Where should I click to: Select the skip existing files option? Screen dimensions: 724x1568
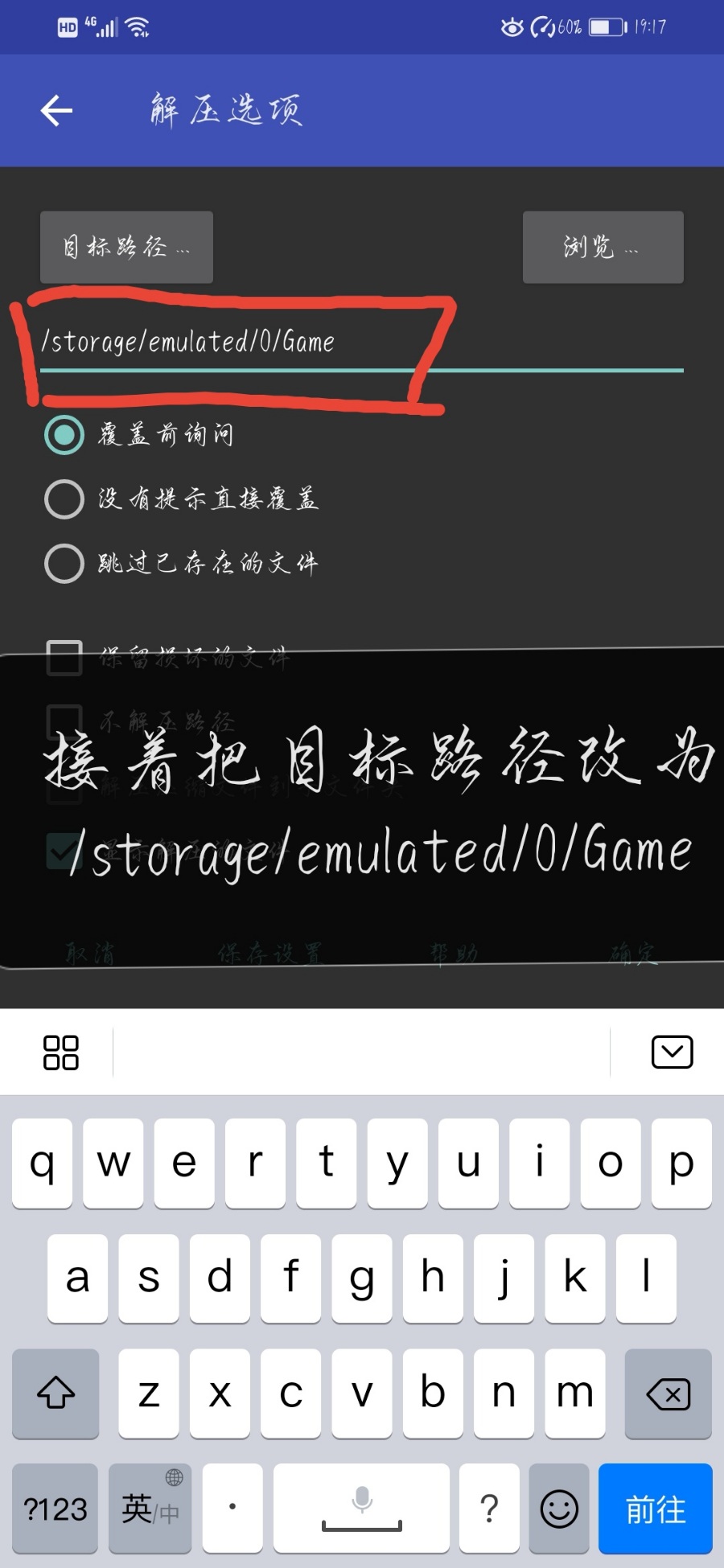pyautogui.click(x=64, y=563)
